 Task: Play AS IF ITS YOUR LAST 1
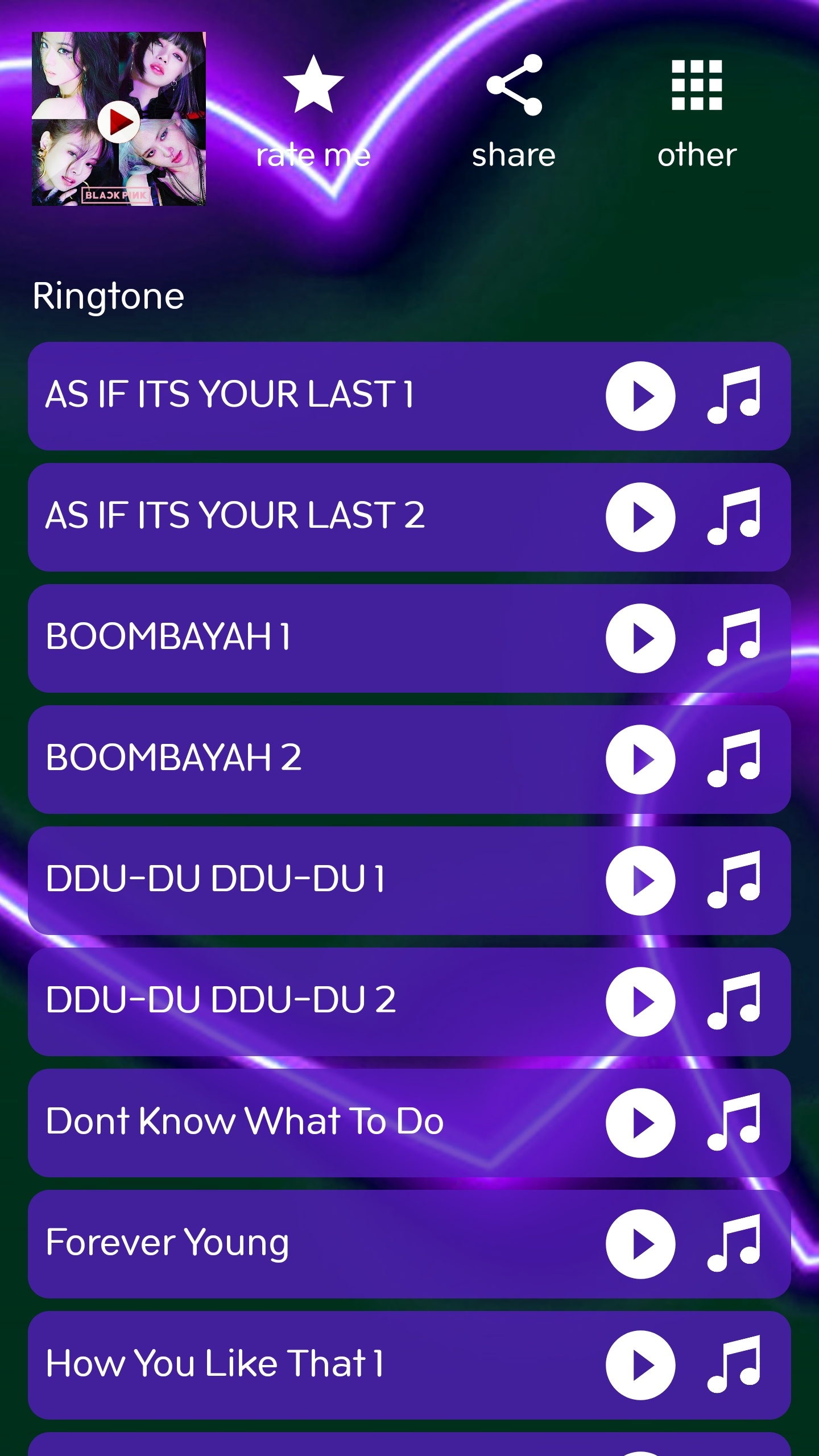click(x=640, y=396)
